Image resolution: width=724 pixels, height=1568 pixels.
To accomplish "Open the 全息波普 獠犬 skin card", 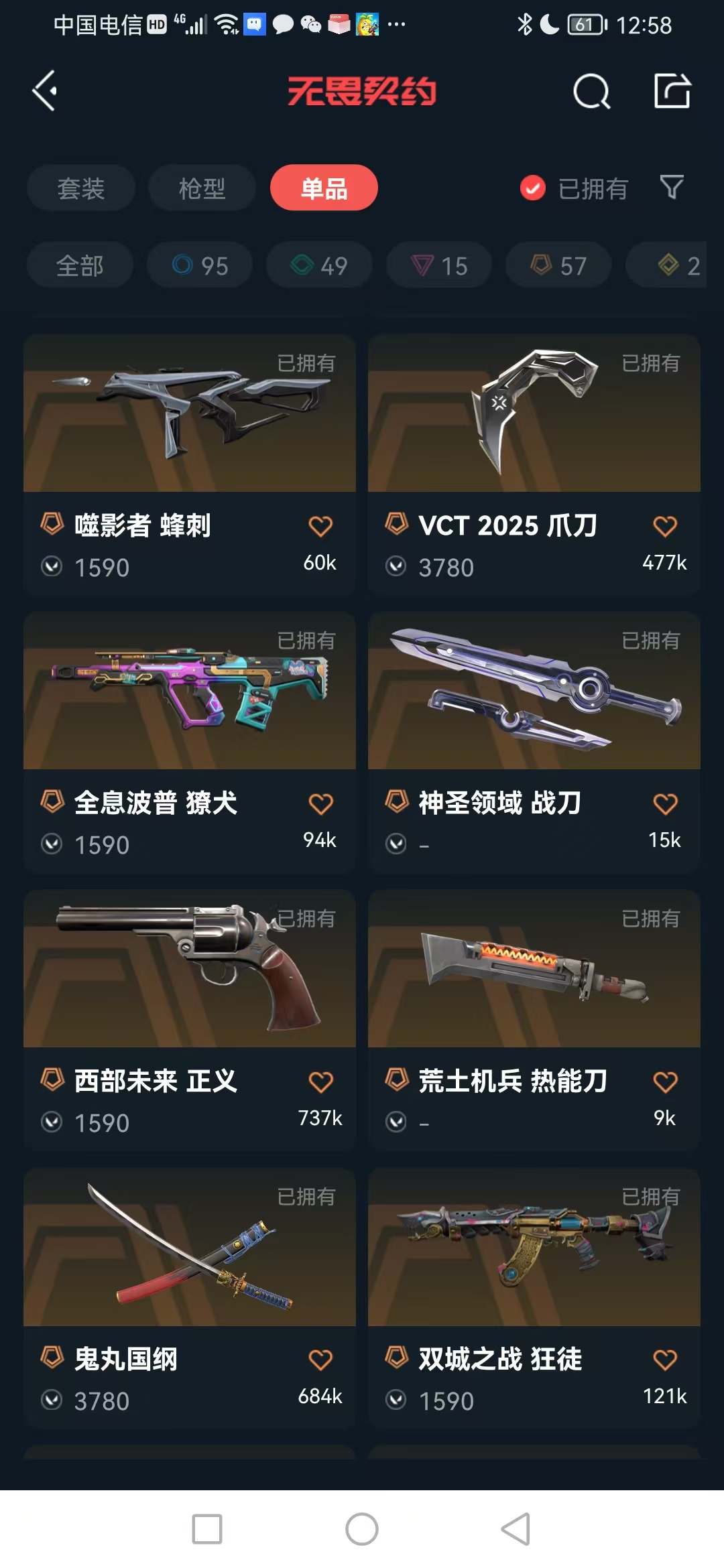I will (x=190, y=742).
